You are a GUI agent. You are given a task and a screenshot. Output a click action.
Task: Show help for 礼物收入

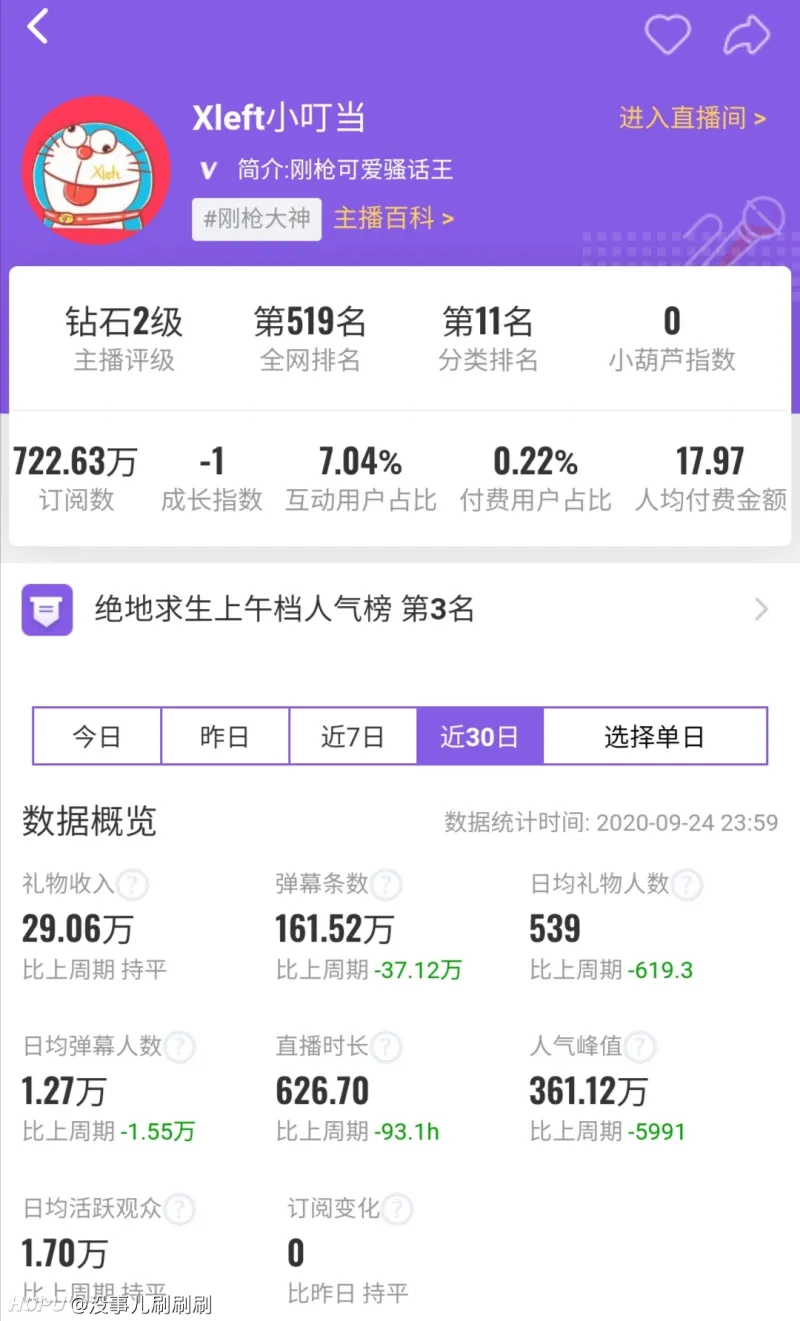(x=133, y=885)
